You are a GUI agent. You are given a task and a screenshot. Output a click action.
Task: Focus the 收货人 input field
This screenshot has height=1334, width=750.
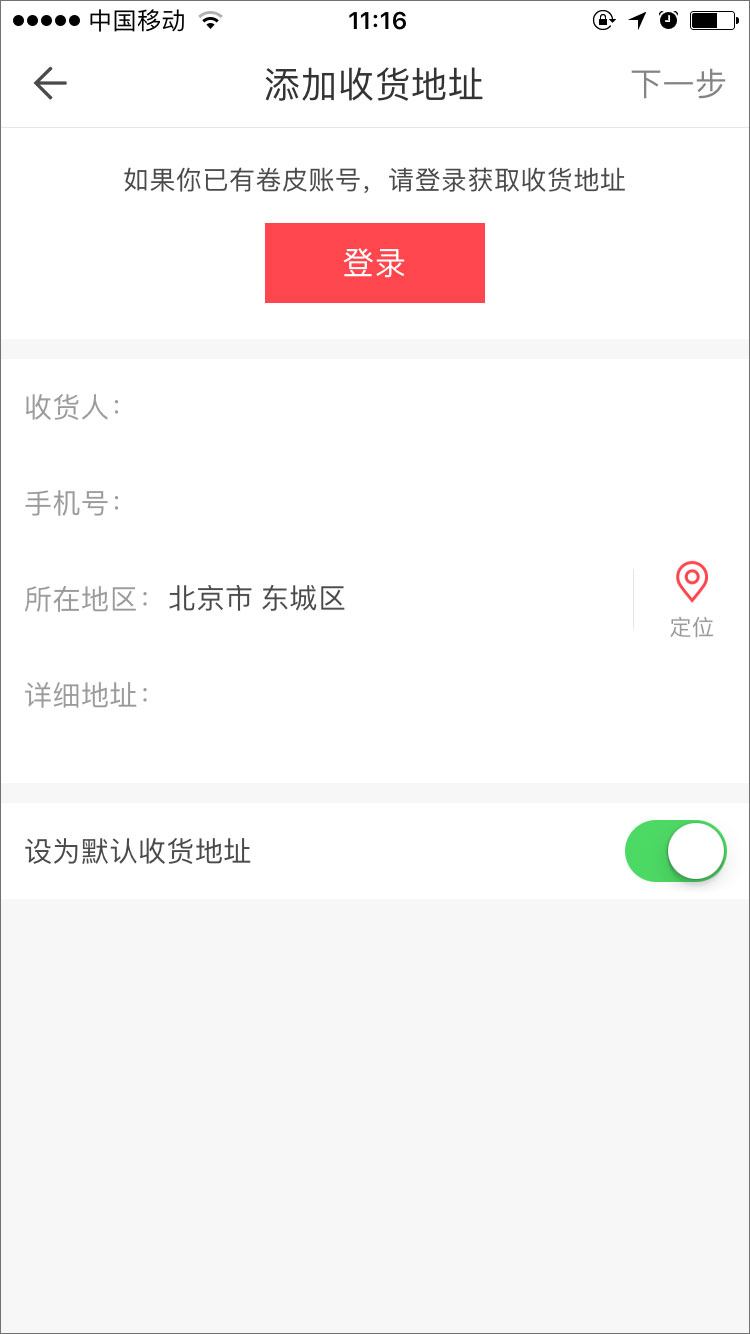coord(430,407)
